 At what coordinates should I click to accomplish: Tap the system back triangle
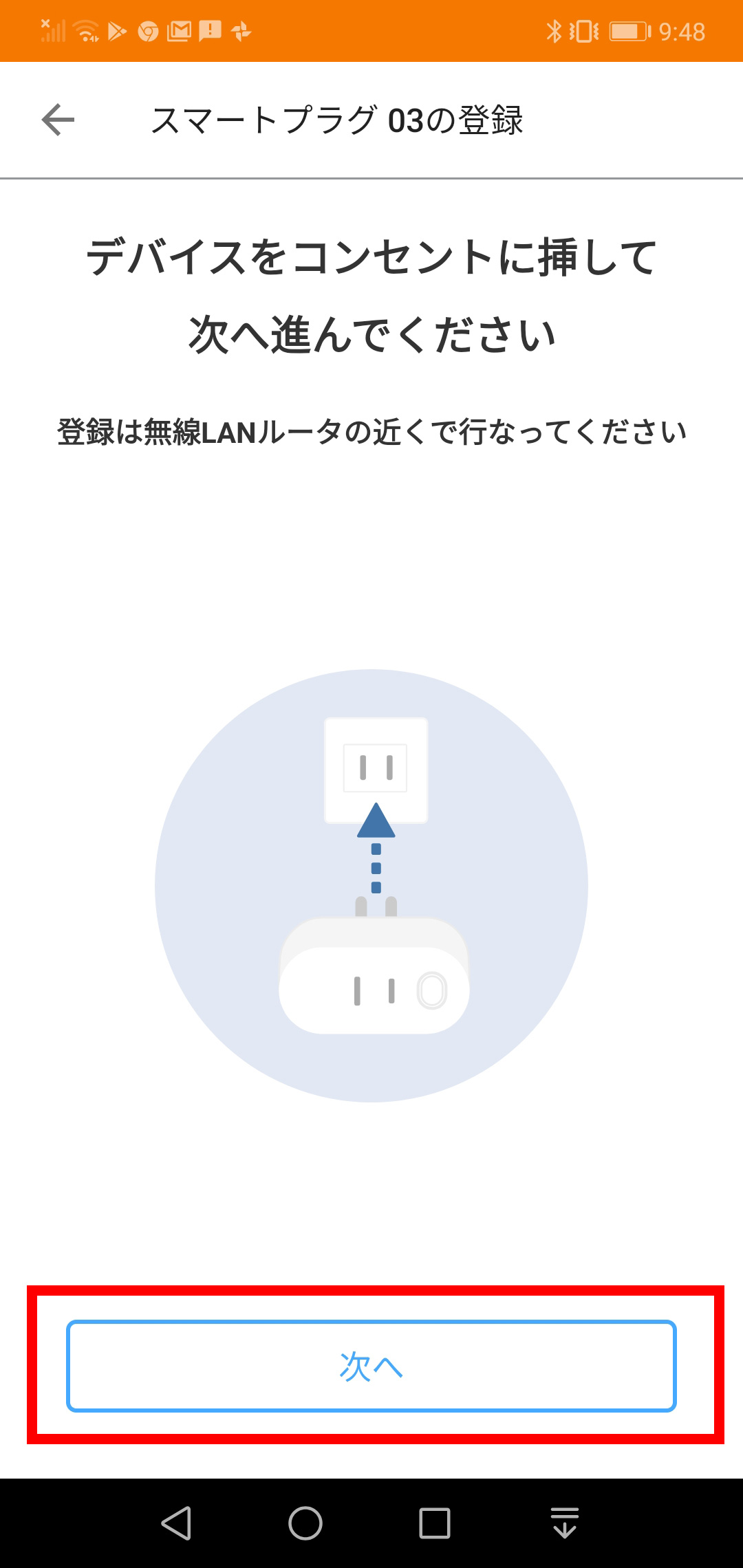(x=176, y=1523)
